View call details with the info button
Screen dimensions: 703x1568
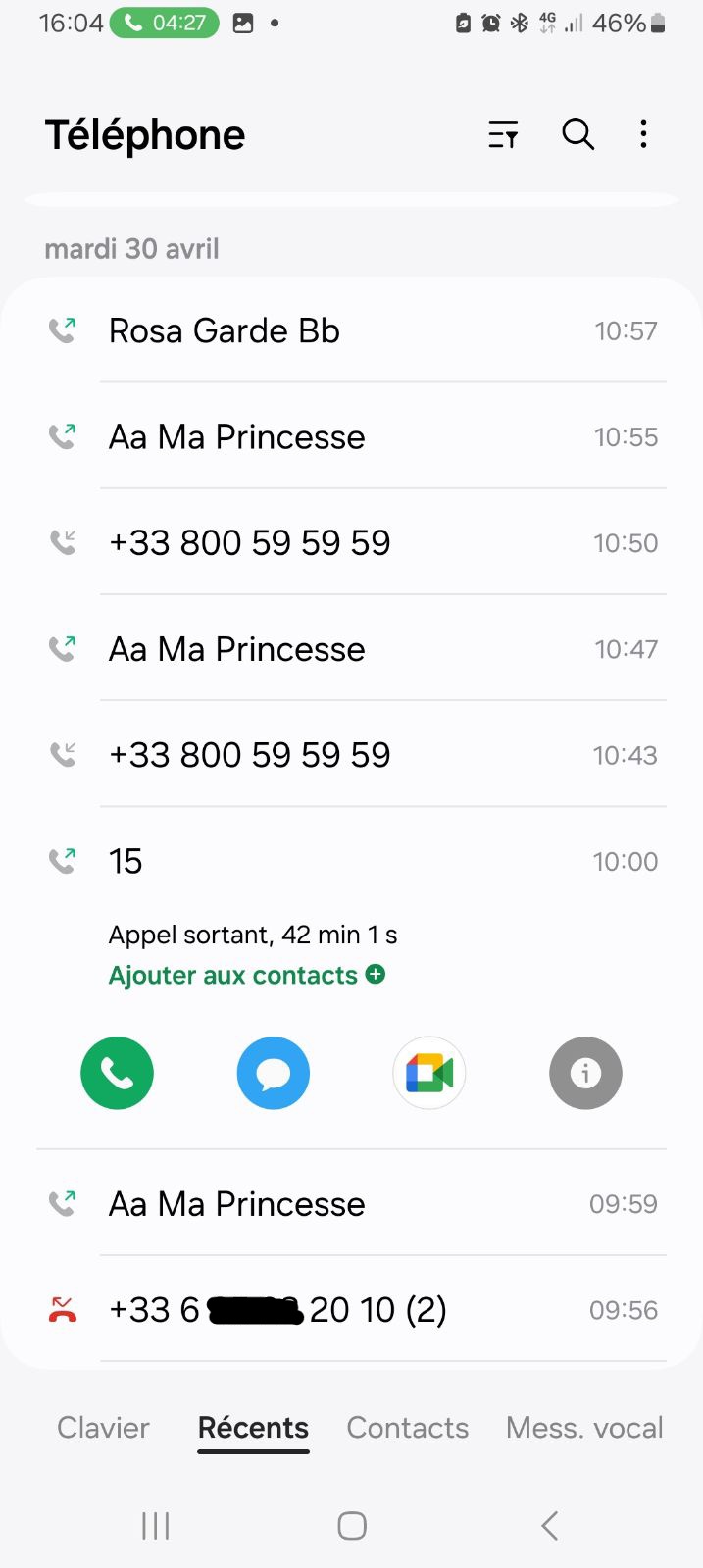585,1073
